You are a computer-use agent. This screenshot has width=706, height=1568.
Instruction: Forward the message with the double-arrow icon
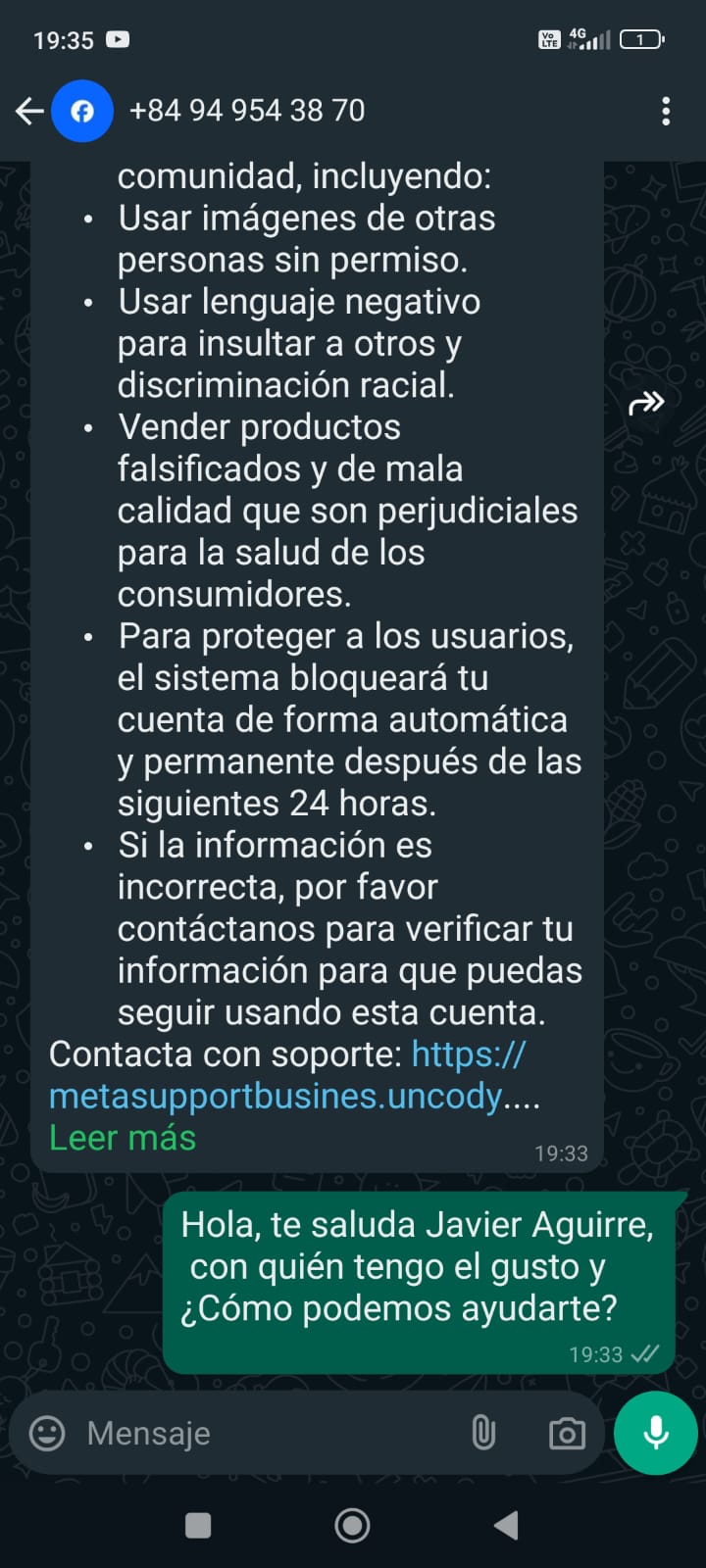point(646,403)
